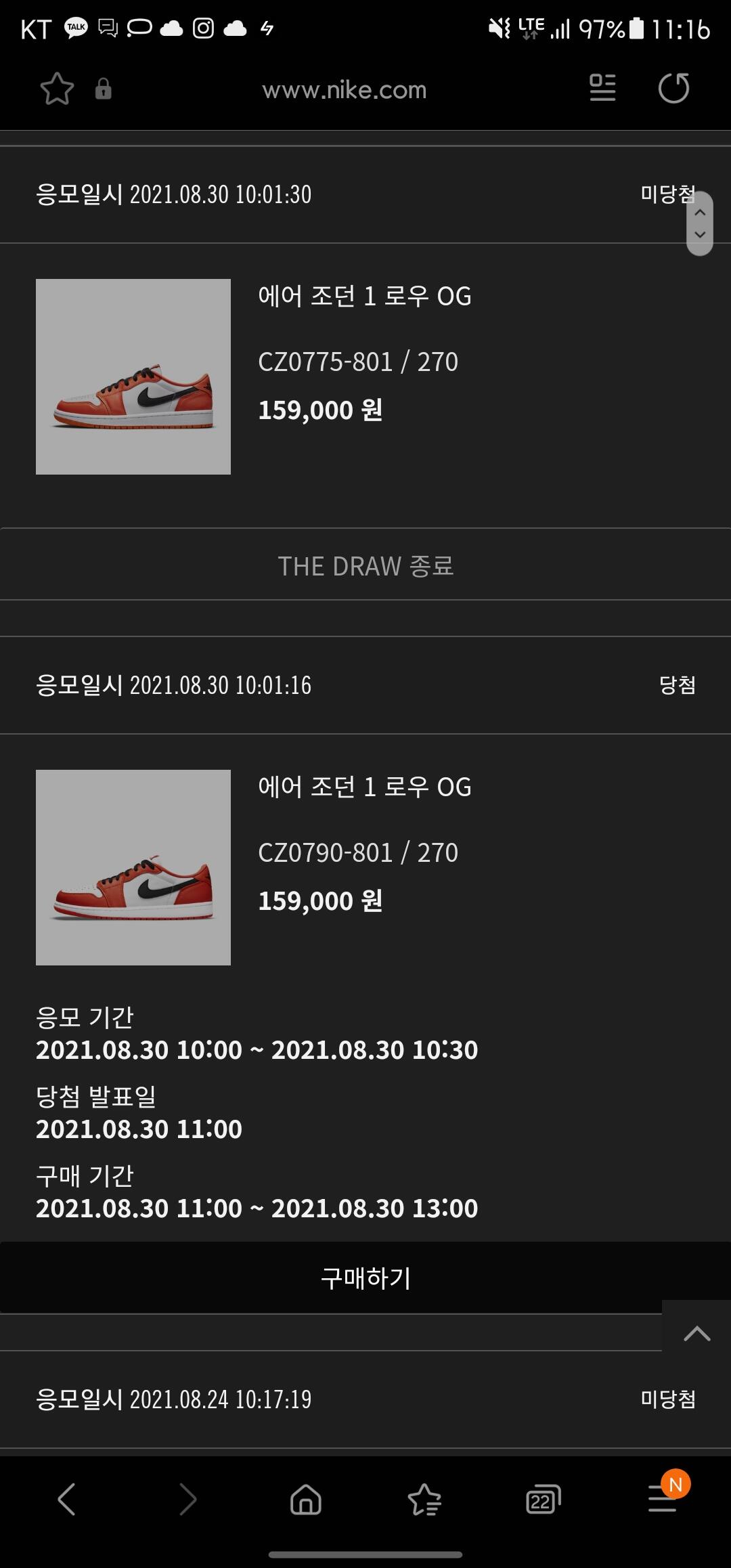Screen dimensions: 731x1568
Task: Show the 22 open tabs
Action: [543, 1499]
